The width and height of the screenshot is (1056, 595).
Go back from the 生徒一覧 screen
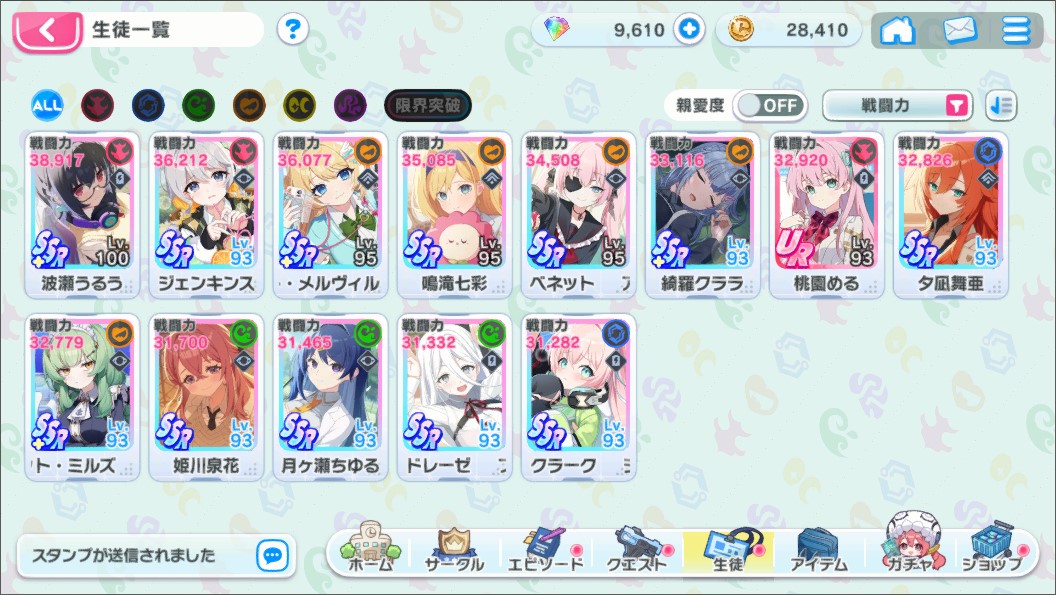(x=46, y=30)
